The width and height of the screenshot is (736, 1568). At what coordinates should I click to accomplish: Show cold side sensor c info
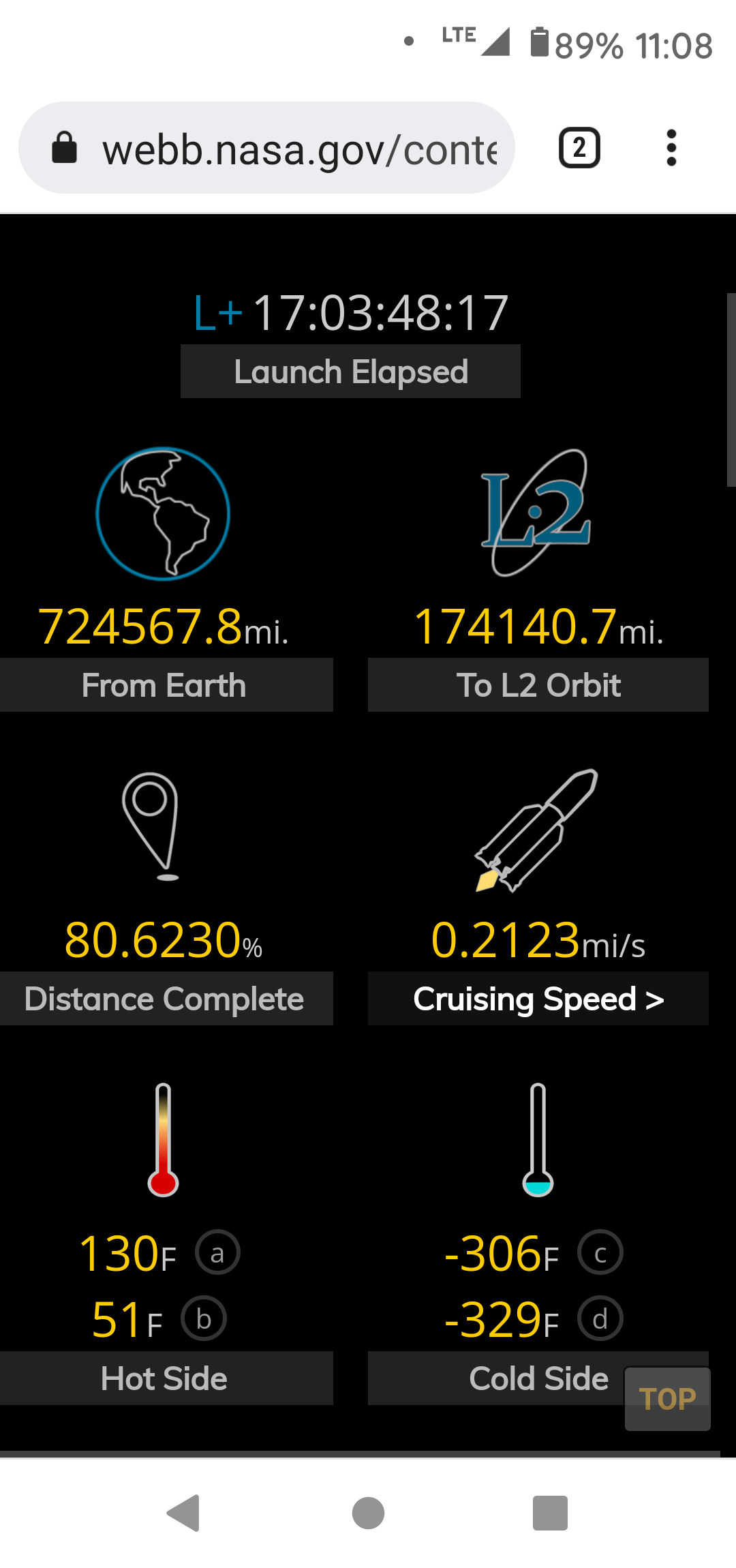(x=600, y=1253)
